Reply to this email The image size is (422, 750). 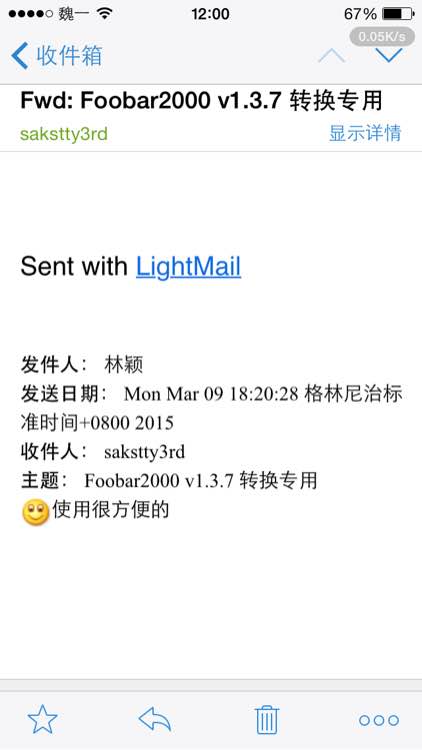(x=155, y=719)
